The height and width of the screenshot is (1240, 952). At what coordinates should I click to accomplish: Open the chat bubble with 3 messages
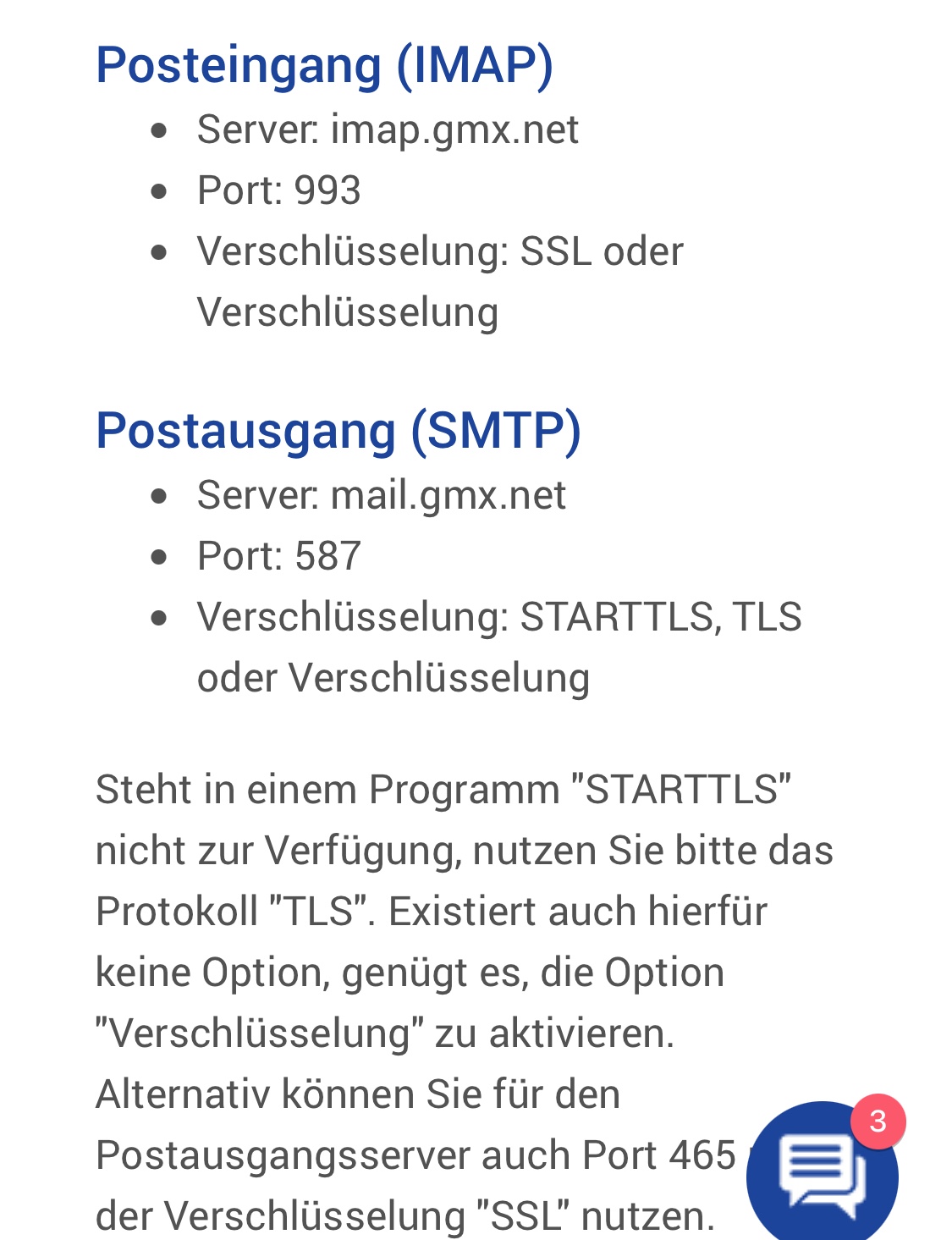click(x=821, y=1173)
